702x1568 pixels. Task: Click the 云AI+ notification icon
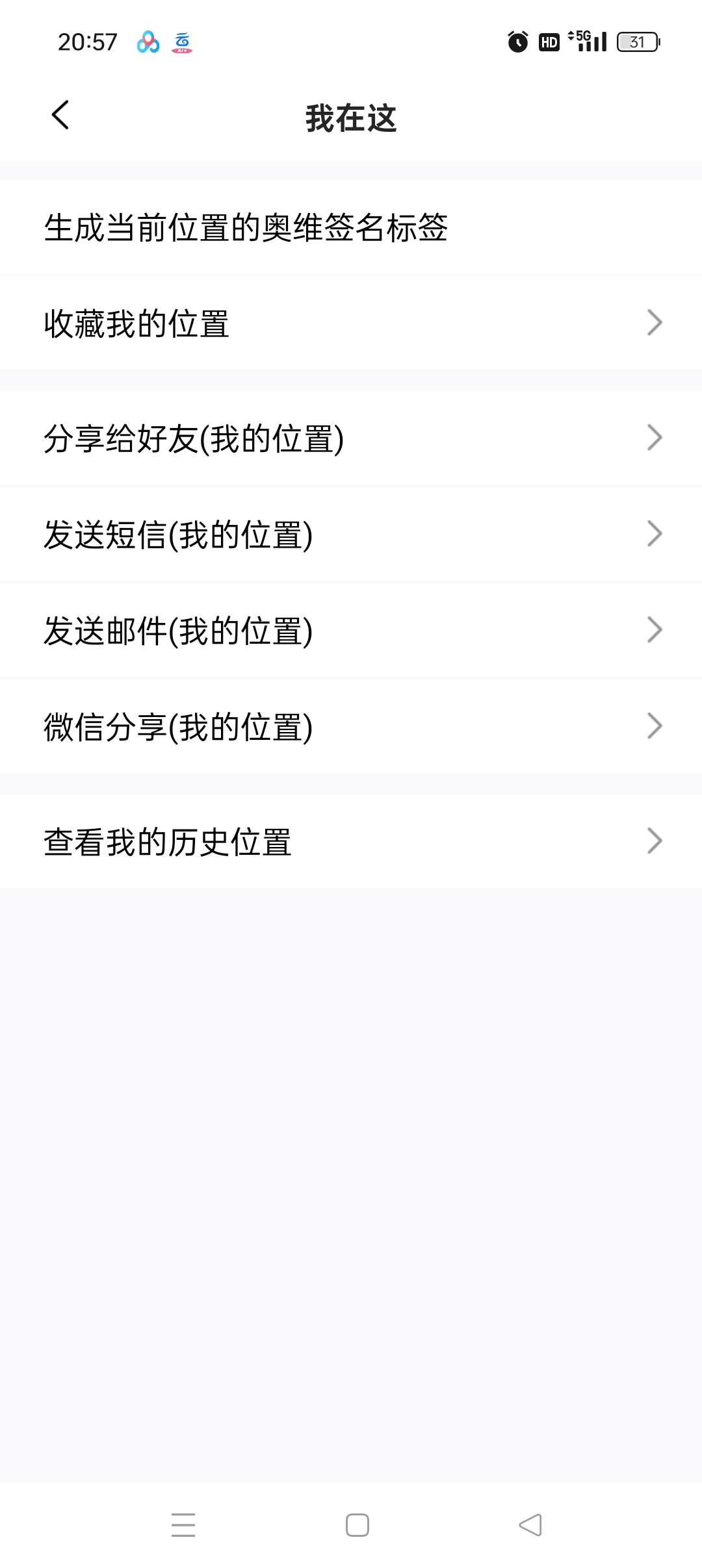(183, 42)
